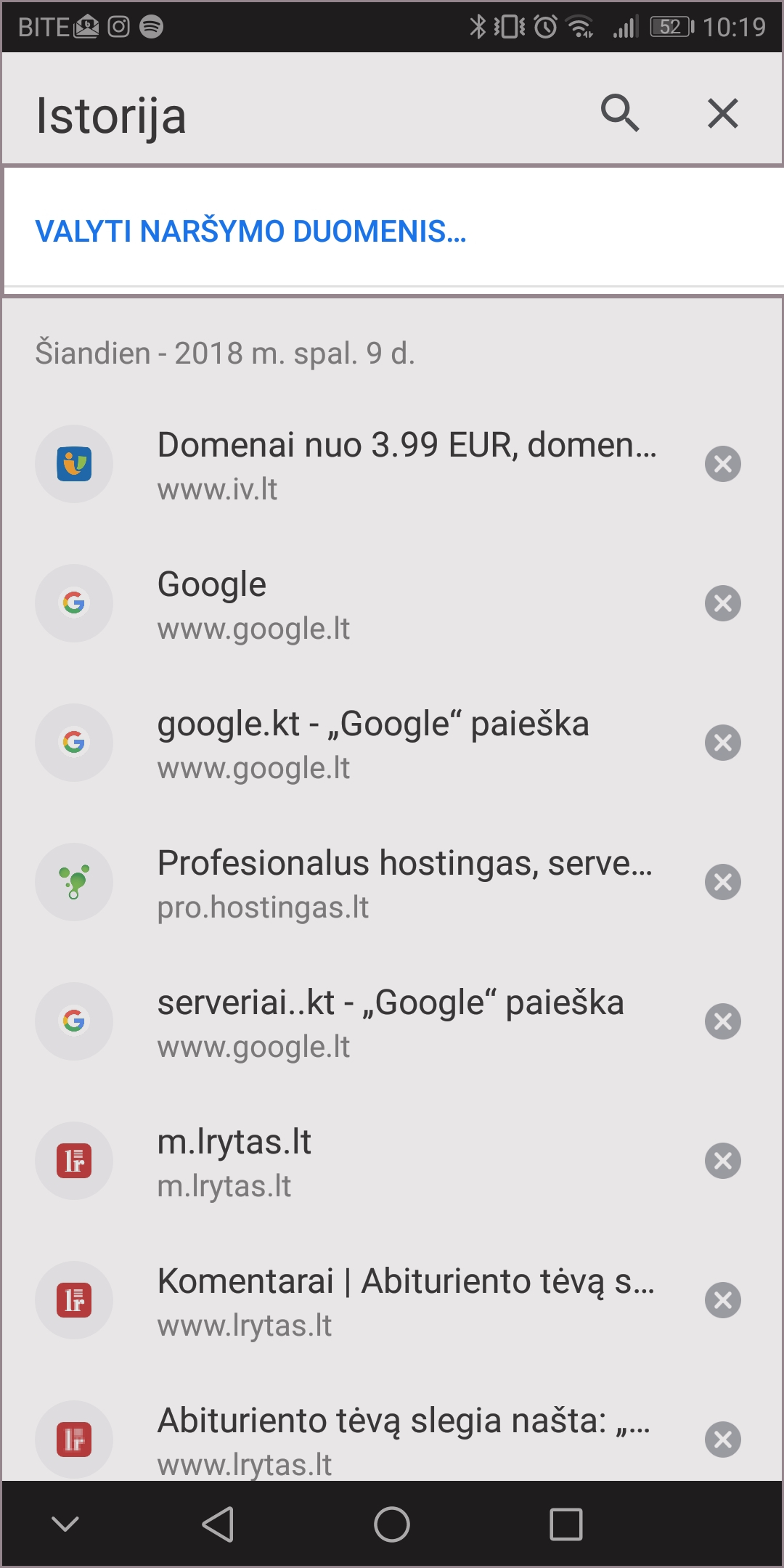Open the google.kt Google paieška entry
The image size is (784, 1568).
407,743
